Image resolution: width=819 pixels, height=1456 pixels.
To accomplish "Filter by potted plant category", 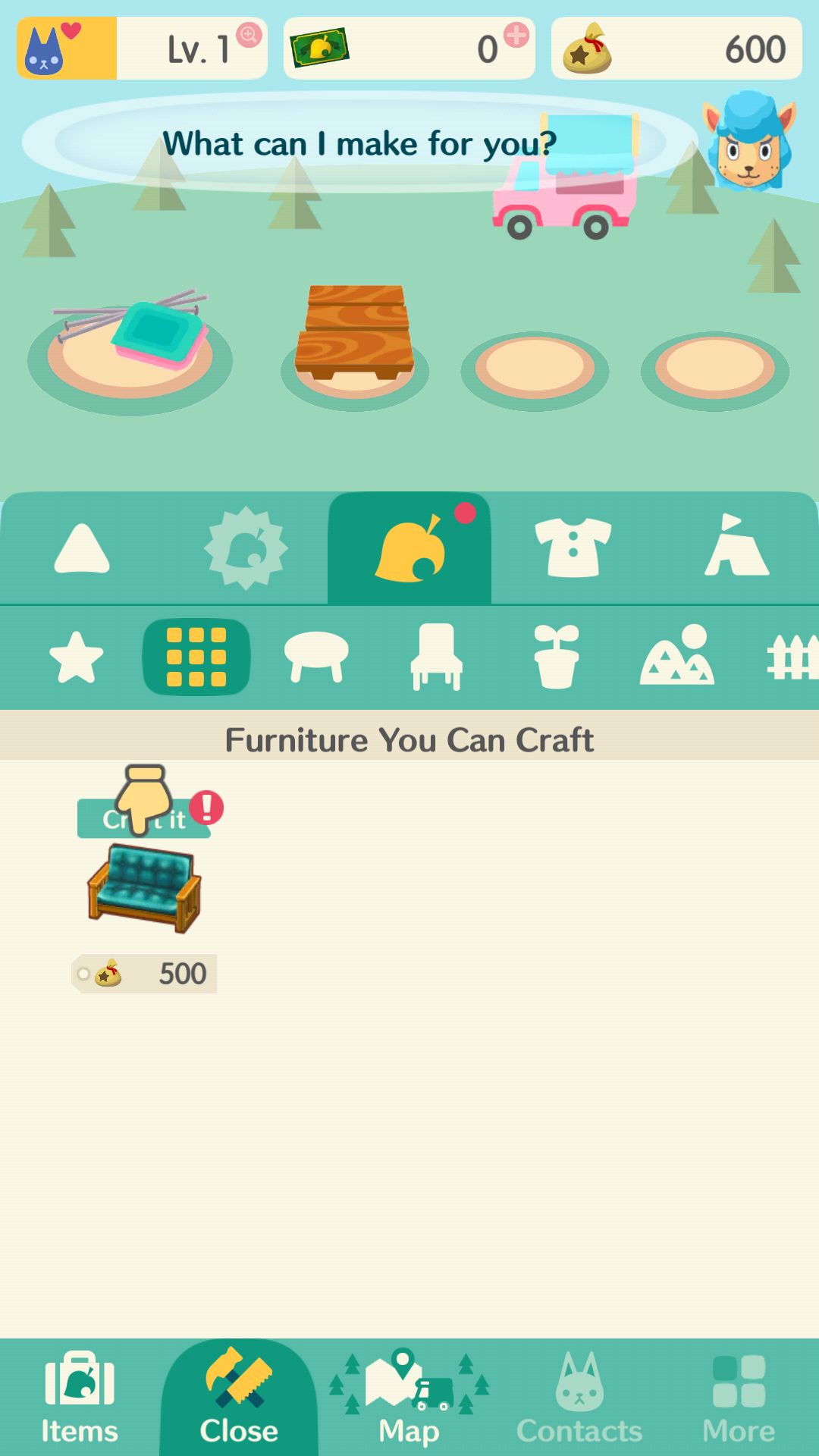I will (x=557, y=657).
